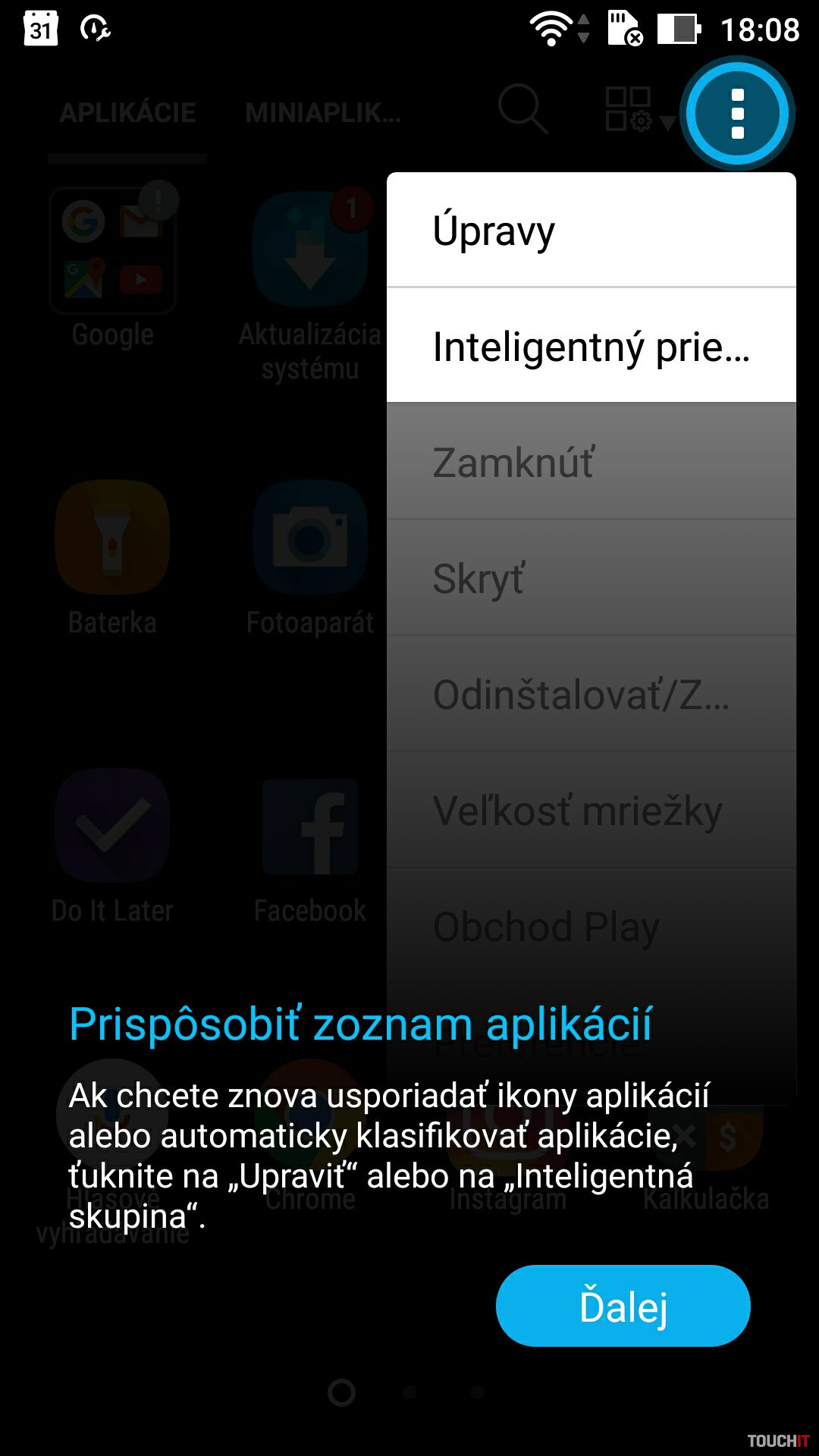
Task: Open Veľkosť mriežky option
Action: [591, 811]
